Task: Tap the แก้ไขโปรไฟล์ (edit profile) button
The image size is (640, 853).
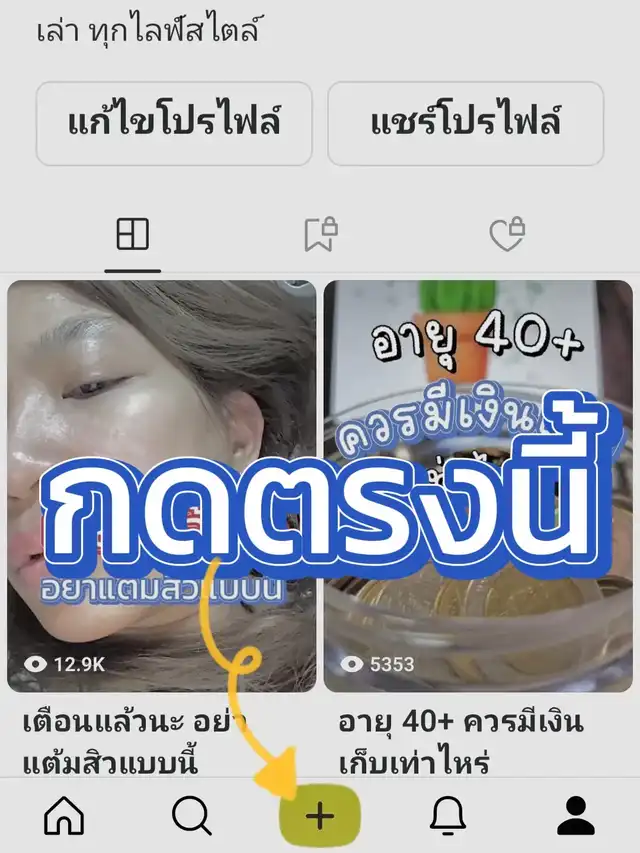Action: point(174,123)
